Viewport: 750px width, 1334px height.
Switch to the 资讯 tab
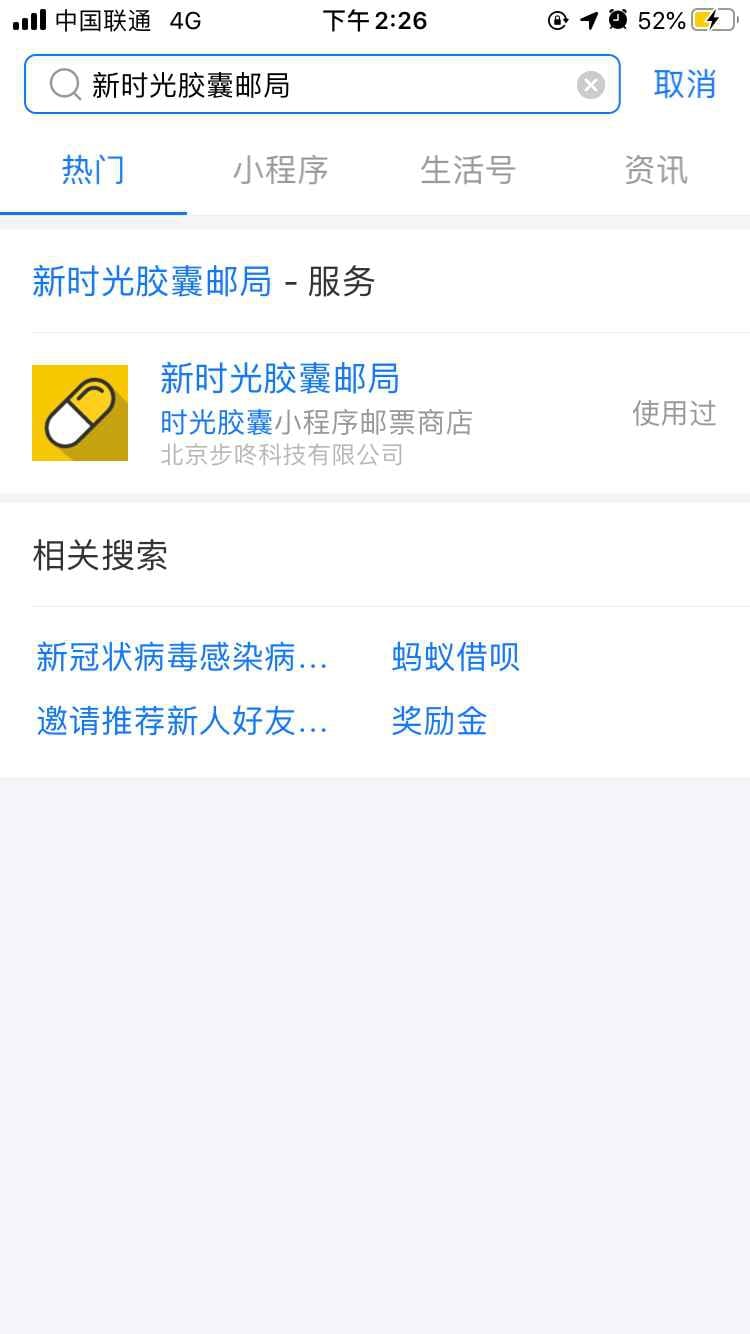[655, 170]
